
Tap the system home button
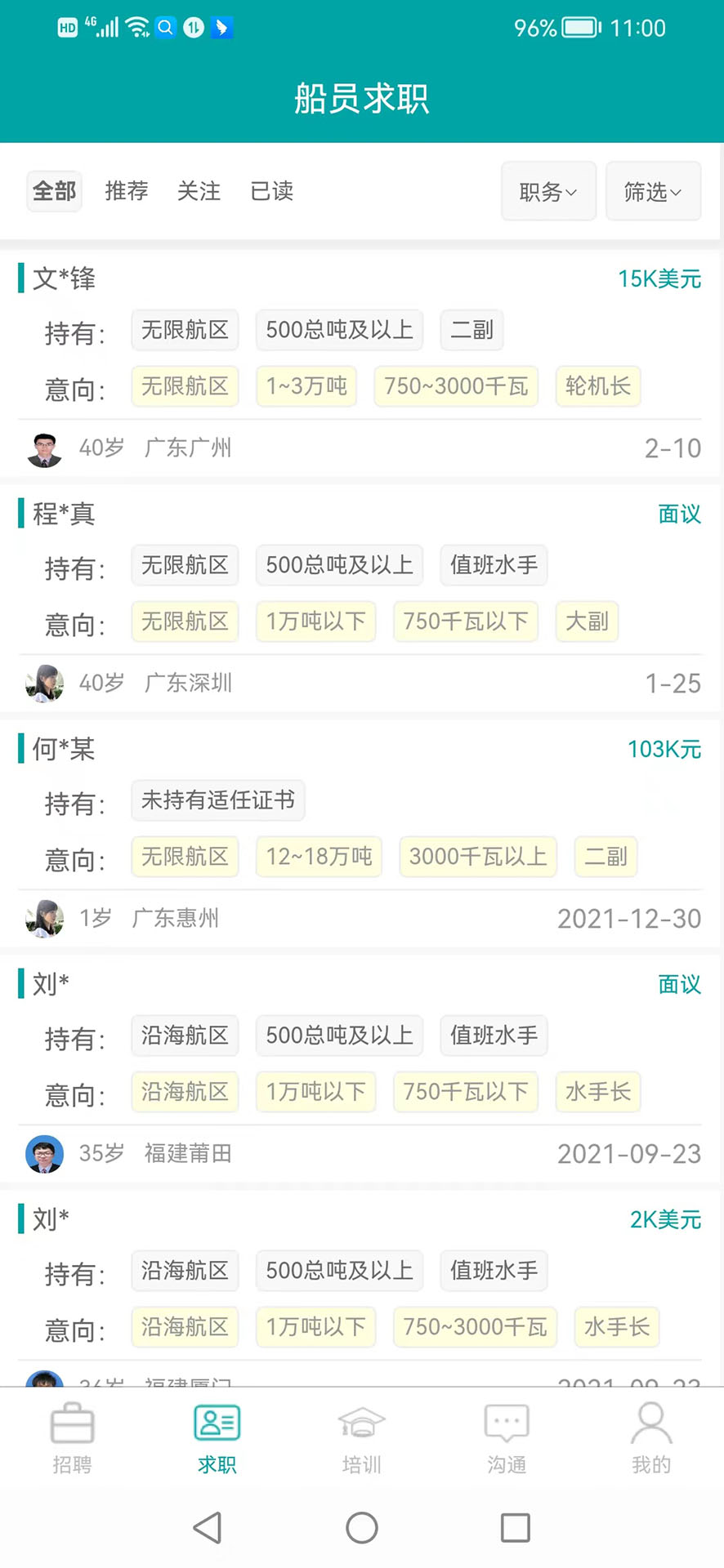(x=361, y=1528)
